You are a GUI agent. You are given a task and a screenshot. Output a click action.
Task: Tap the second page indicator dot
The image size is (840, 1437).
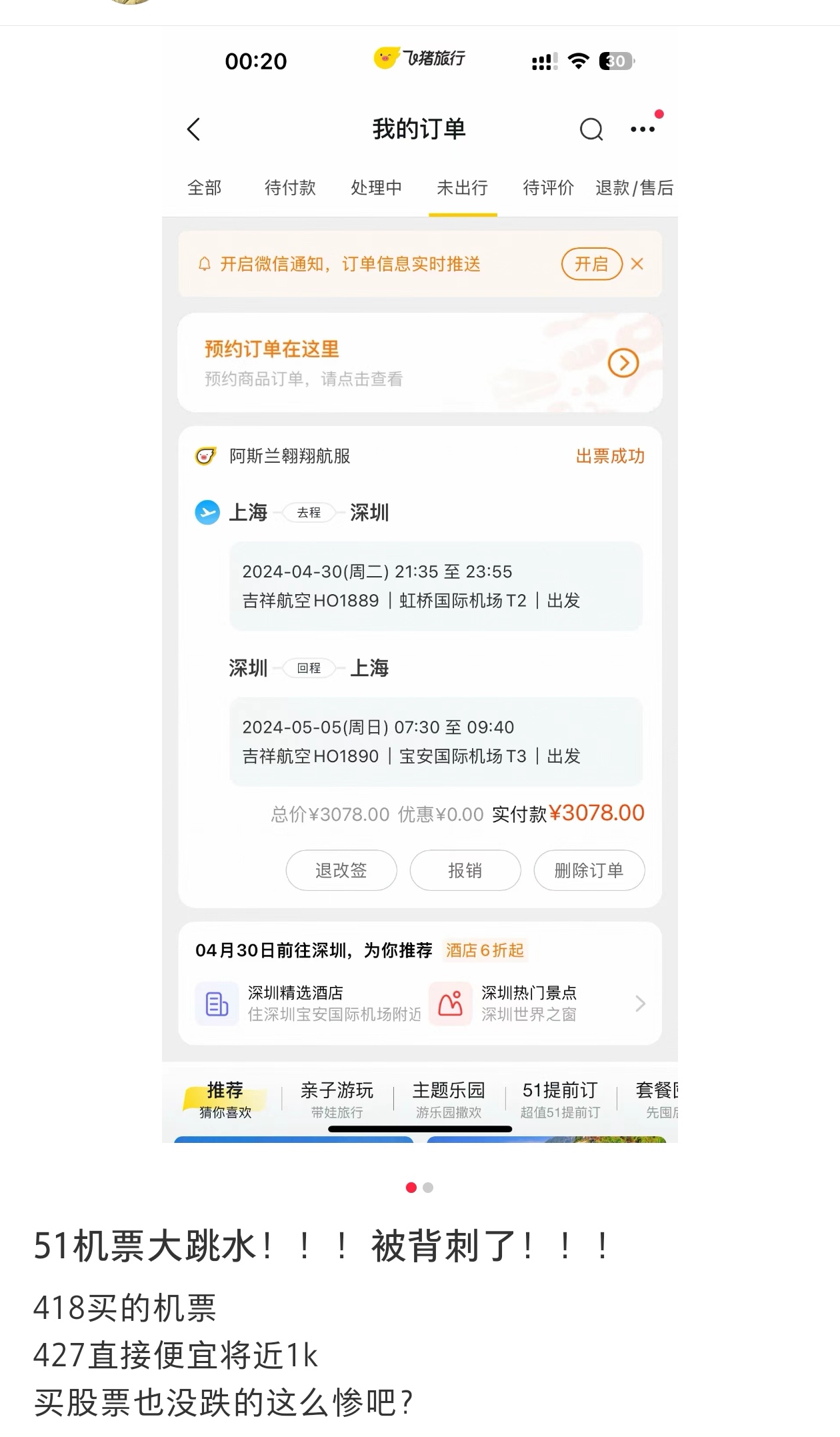click(x=428, y=1188)
